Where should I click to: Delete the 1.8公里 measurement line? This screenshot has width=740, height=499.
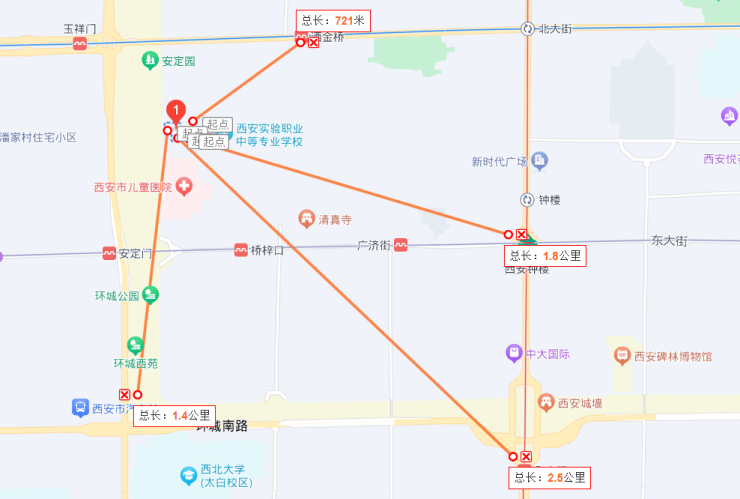[x=521, y=235]
